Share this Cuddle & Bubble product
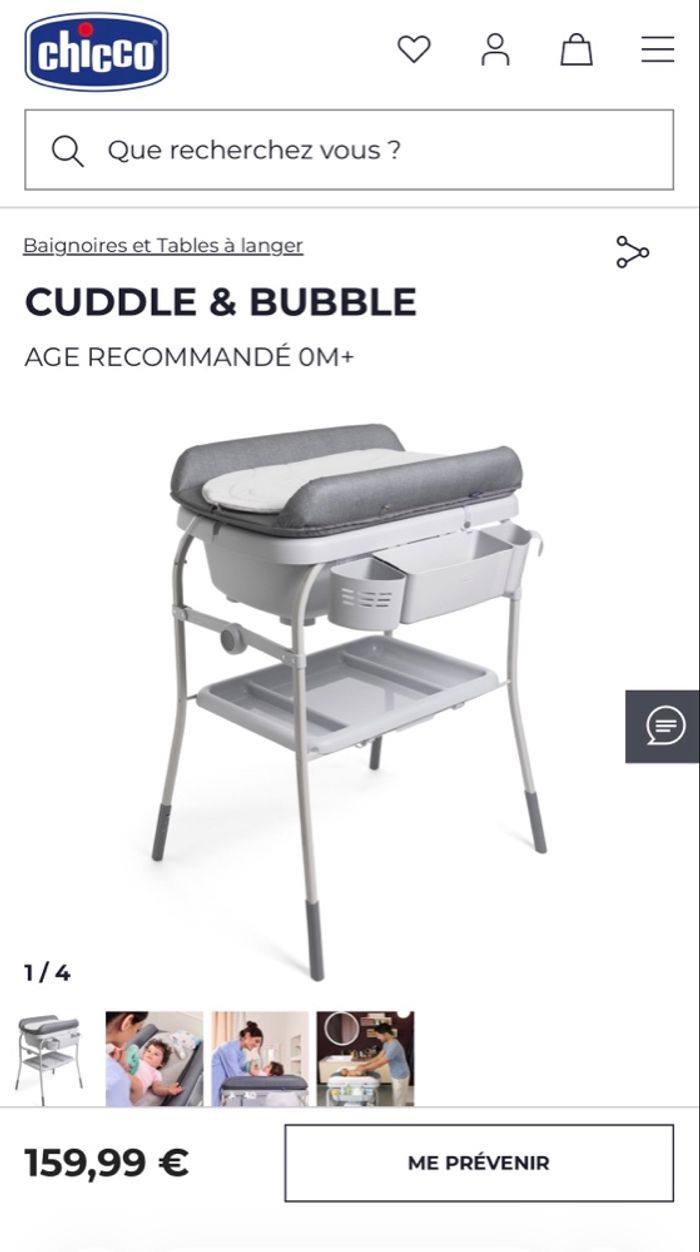The image size is (700, 1252). 632,252
